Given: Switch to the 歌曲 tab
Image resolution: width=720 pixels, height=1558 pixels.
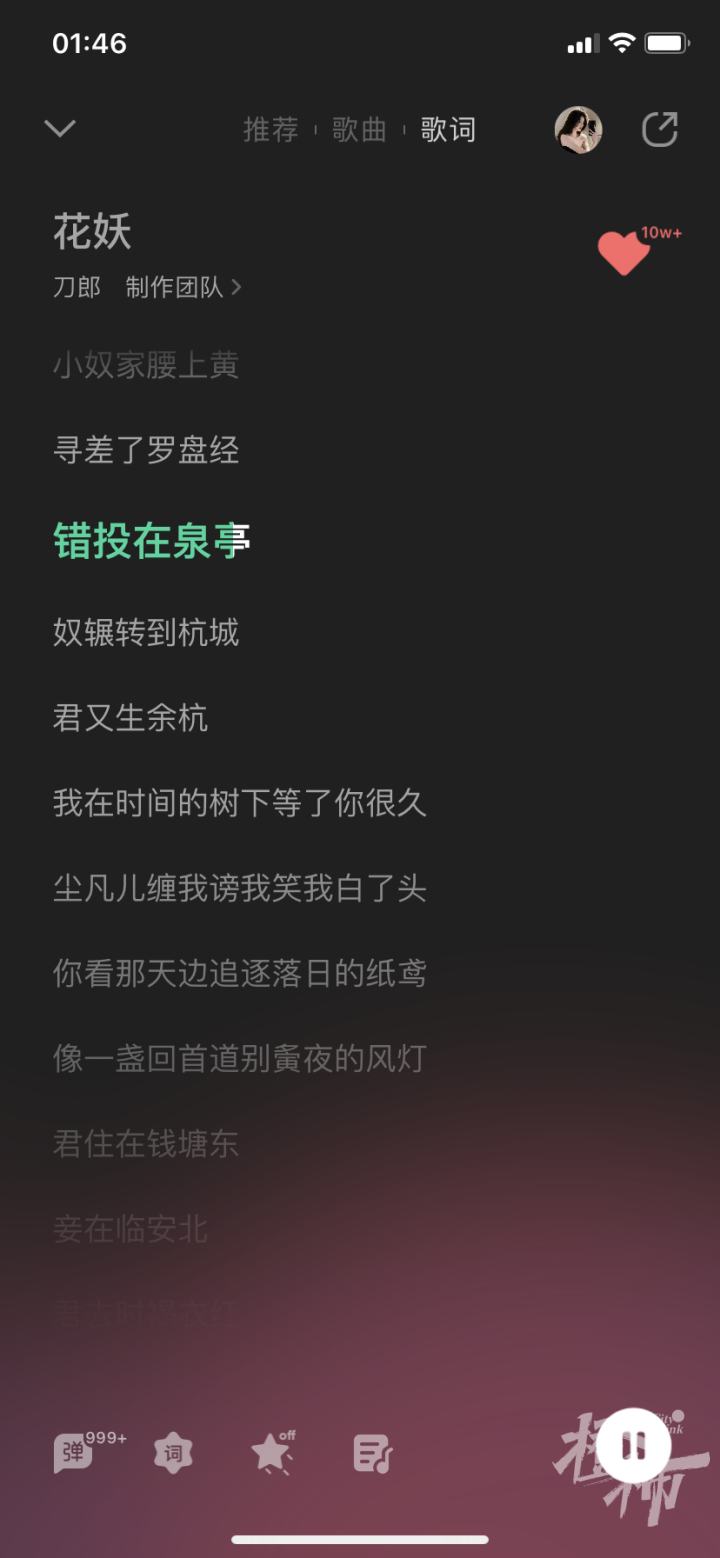Looking at the screenshot, I should (359, 130).
